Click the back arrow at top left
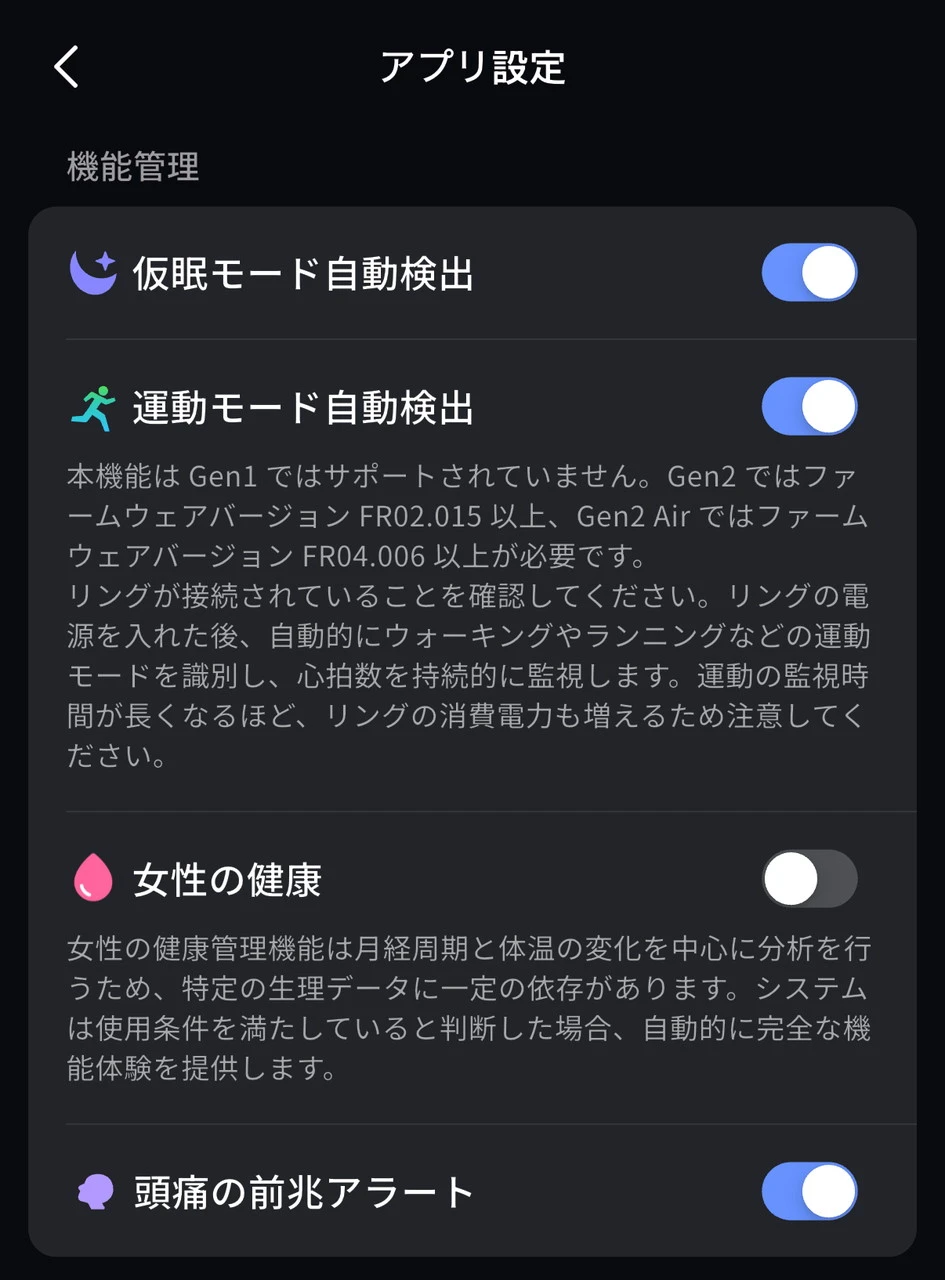 pos(65,67)
